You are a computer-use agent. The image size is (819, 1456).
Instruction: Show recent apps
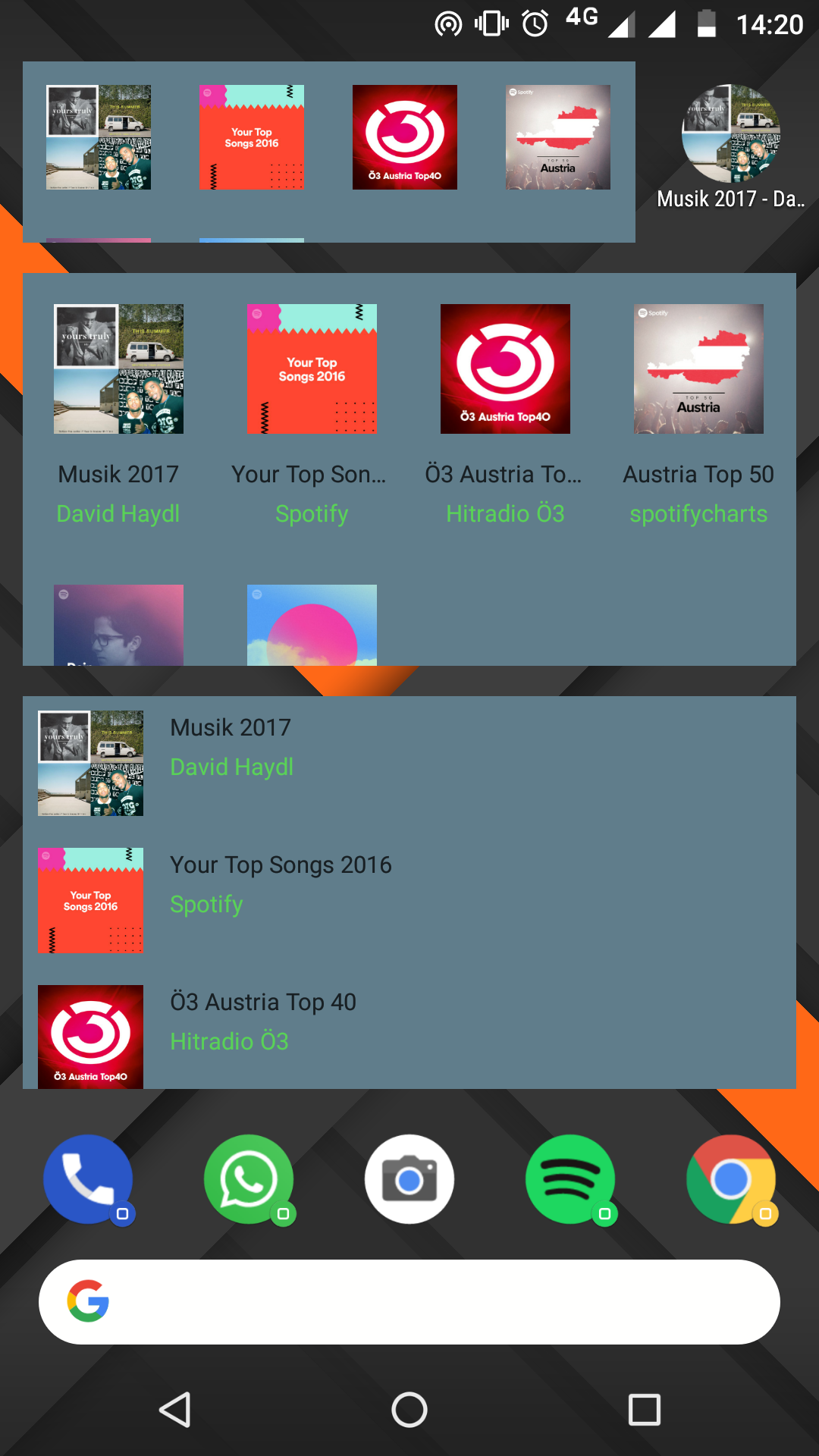point(645,1410)
